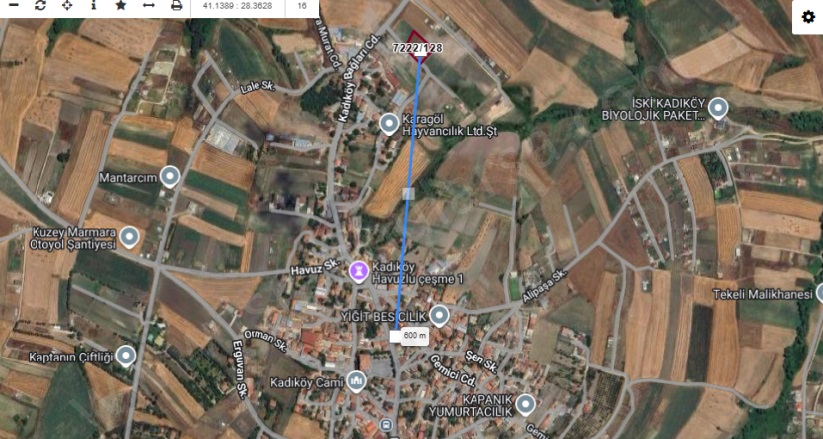This screenshot has height=439, width=823.
Task: Tap the 7222/128 parcel label
Action: coord(418,47)
